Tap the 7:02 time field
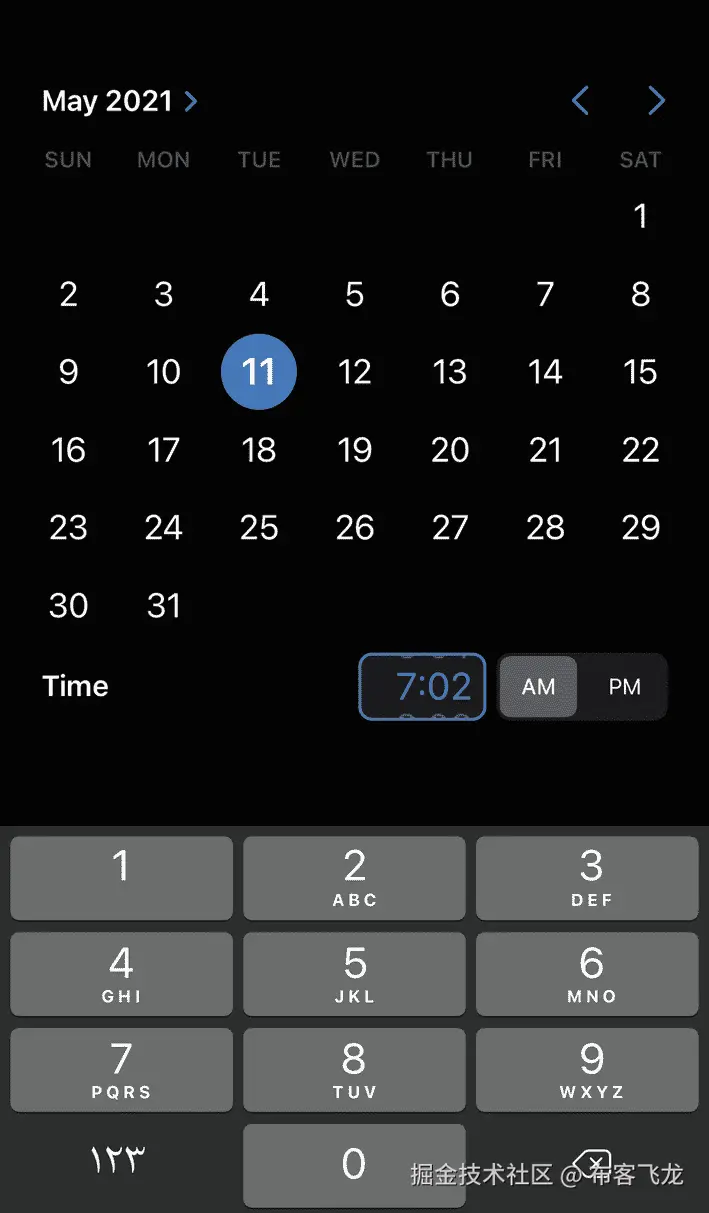Image resolution: width=709 pixels, height=1213 pixels. (422, 687)
